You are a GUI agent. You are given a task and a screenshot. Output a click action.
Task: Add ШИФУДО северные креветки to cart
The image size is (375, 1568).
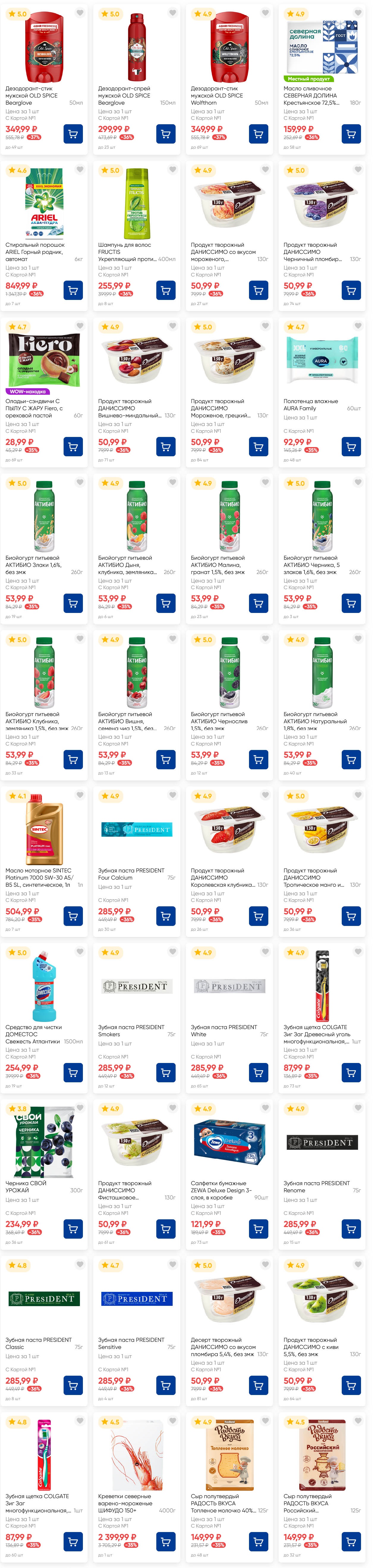coord(166,1541)
